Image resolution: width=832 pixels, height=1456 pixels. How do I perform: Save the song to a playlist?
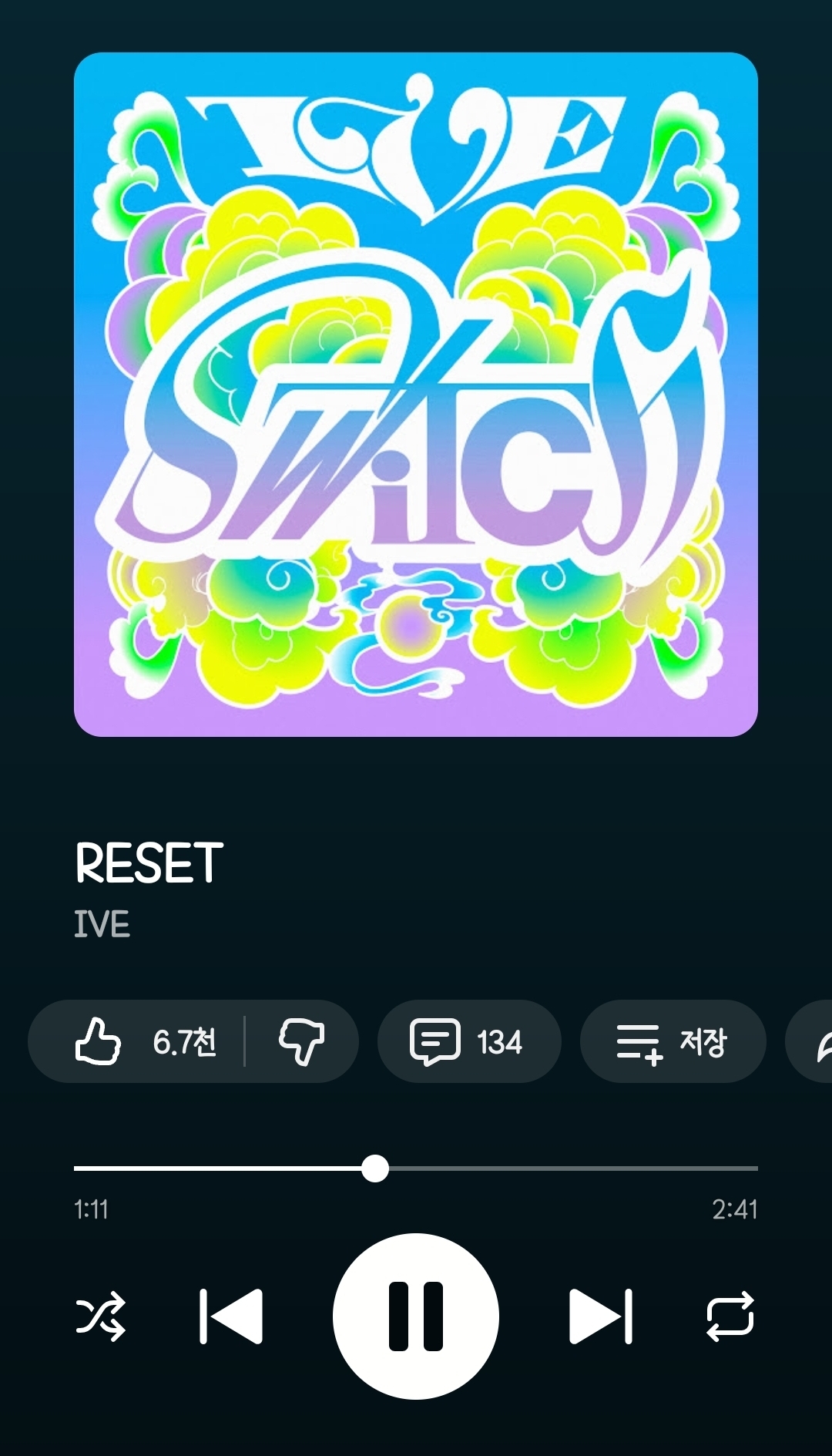672,1041
